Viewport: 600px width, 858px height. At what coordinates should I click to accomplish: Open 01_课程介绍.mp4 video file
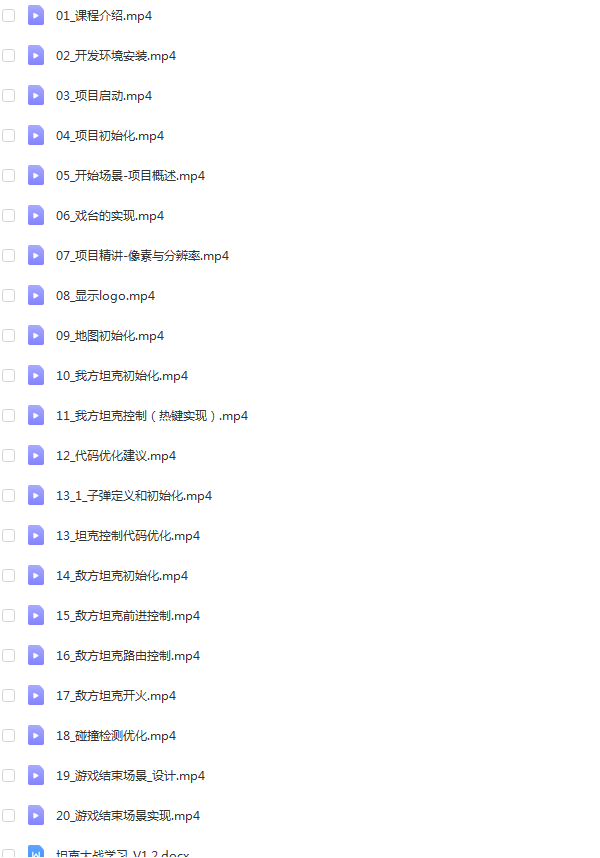tap(104, 16)
